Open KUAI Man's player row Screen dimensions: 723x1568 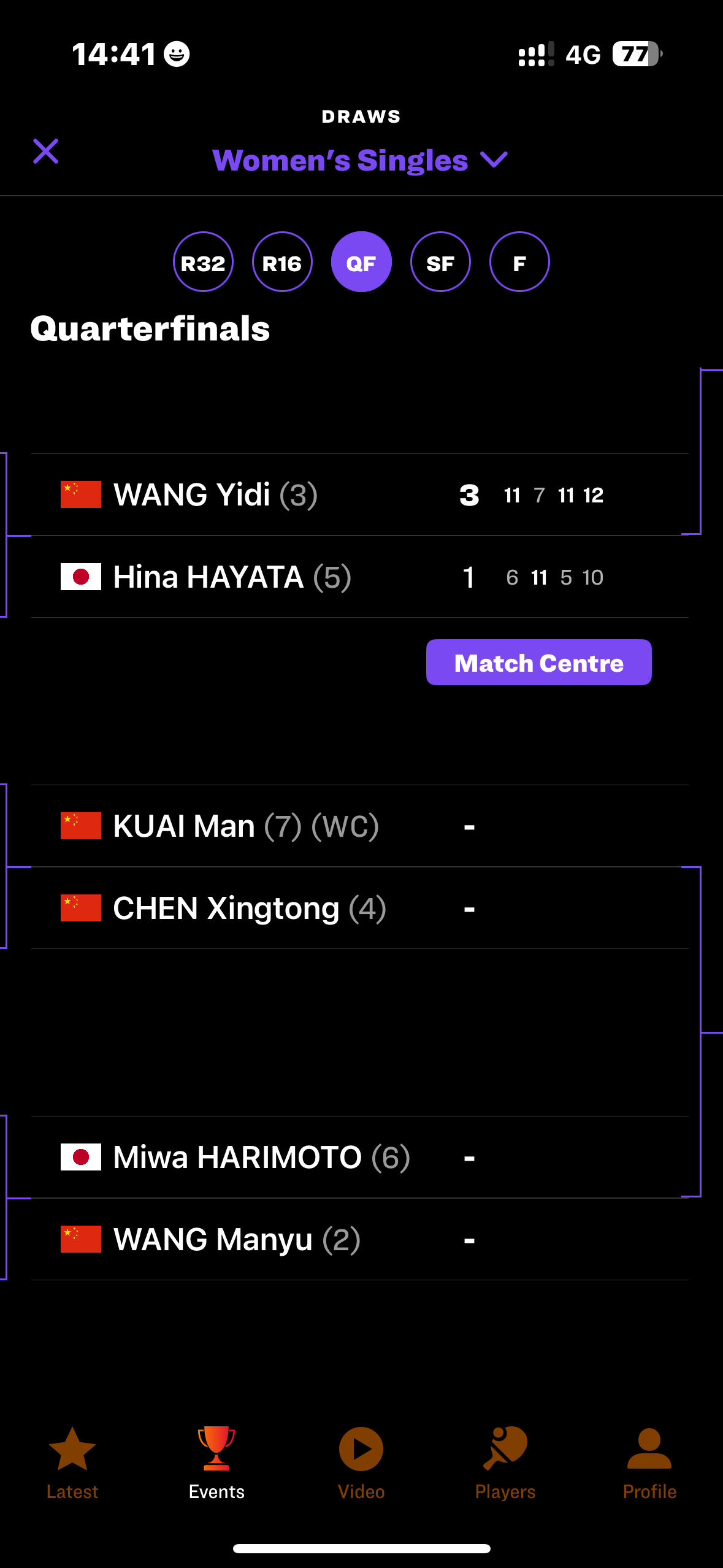360,826
